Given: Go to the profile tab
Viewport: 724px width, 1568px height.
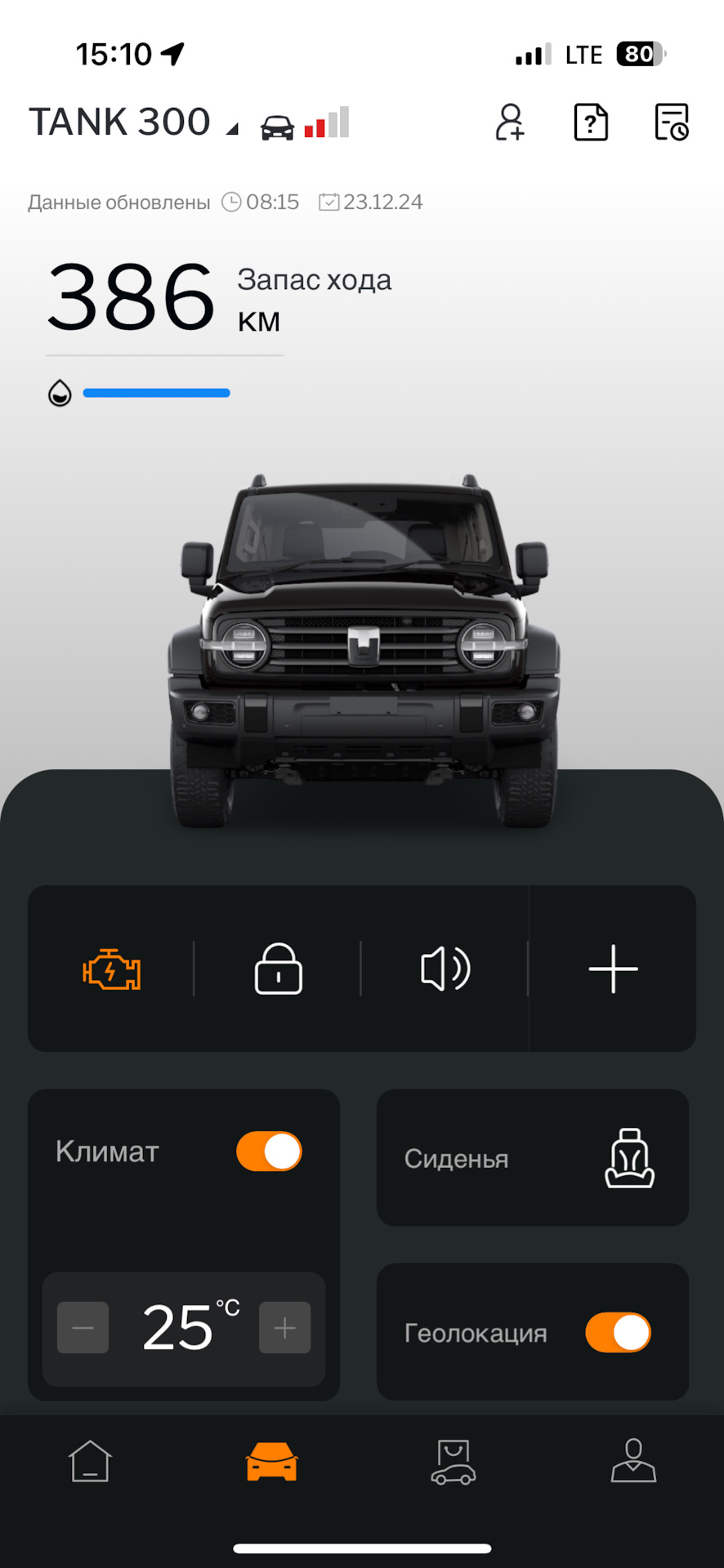Looking at the screenshot, I should point(633,1461).
